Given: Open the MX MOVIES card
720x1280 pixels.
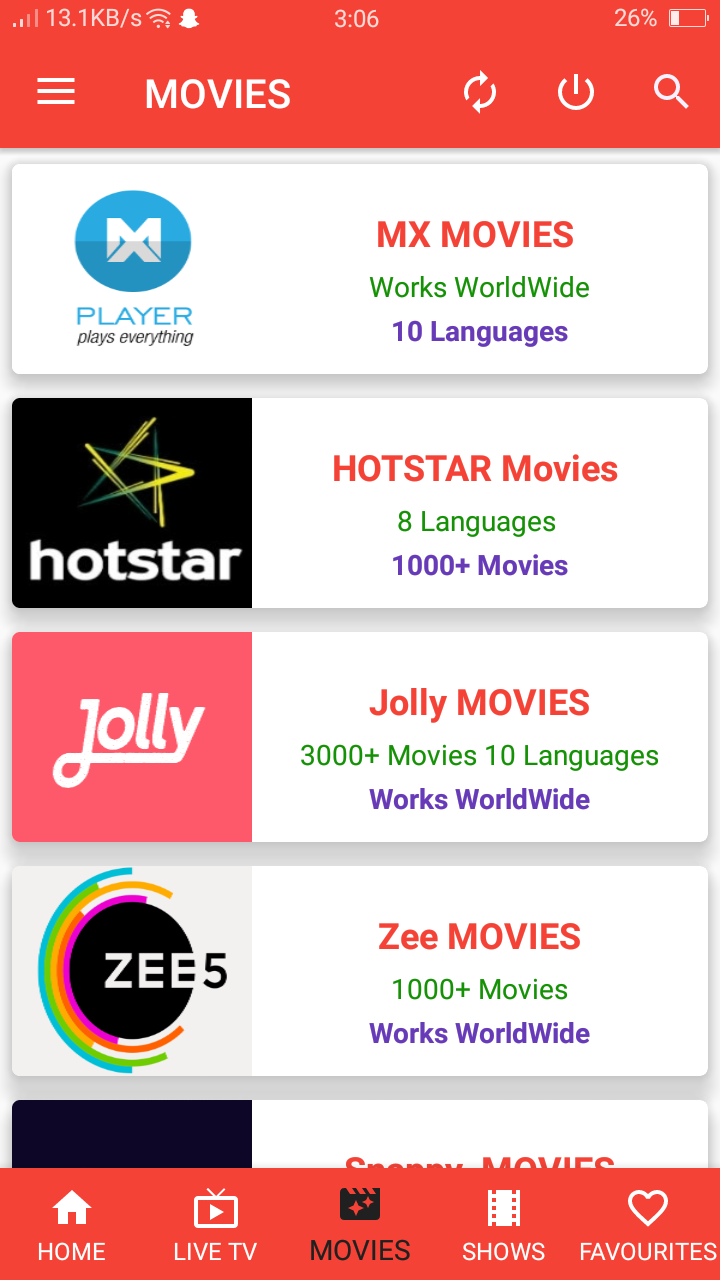Looking at the screenshot, I should click(360, 269).
